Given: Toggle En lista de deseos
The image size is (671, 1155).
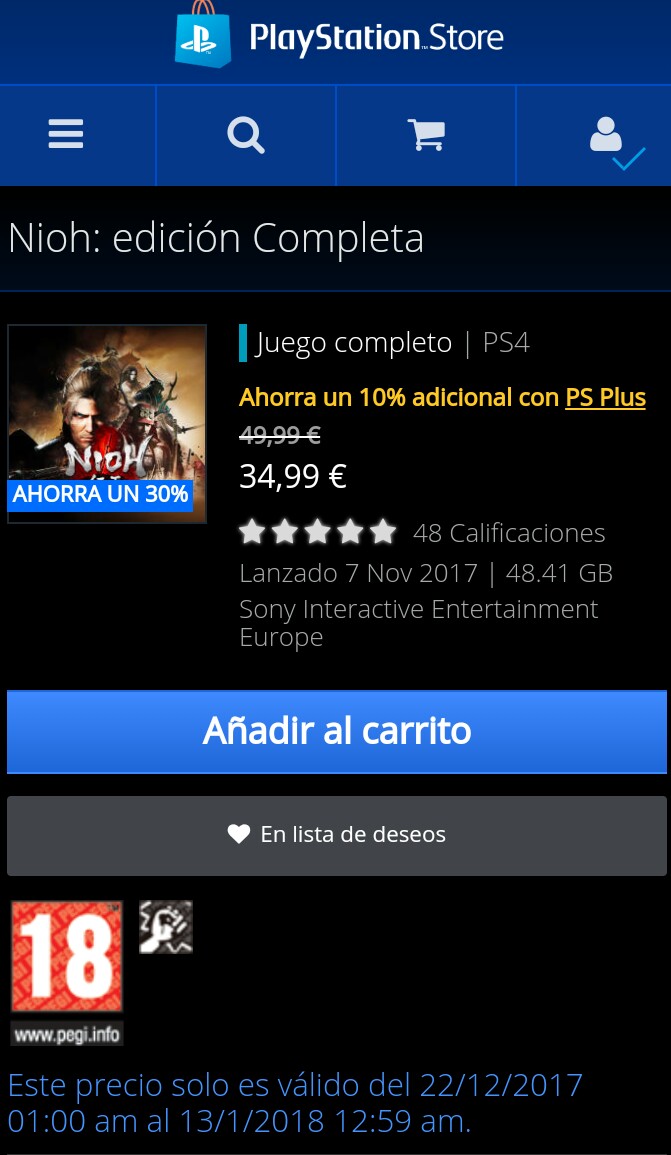Looking at the screenshot, I should click(336, 835).
